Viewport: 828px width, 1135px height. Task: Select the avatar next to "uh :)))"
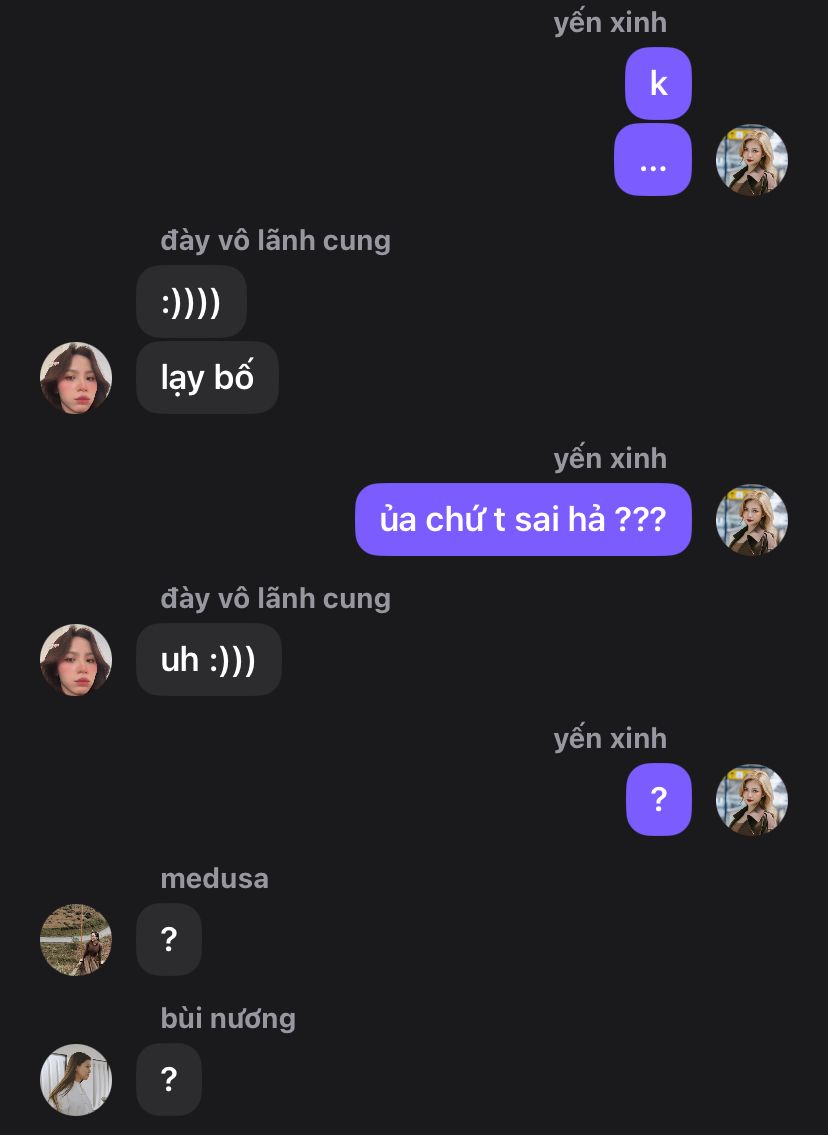coord(76,660)
